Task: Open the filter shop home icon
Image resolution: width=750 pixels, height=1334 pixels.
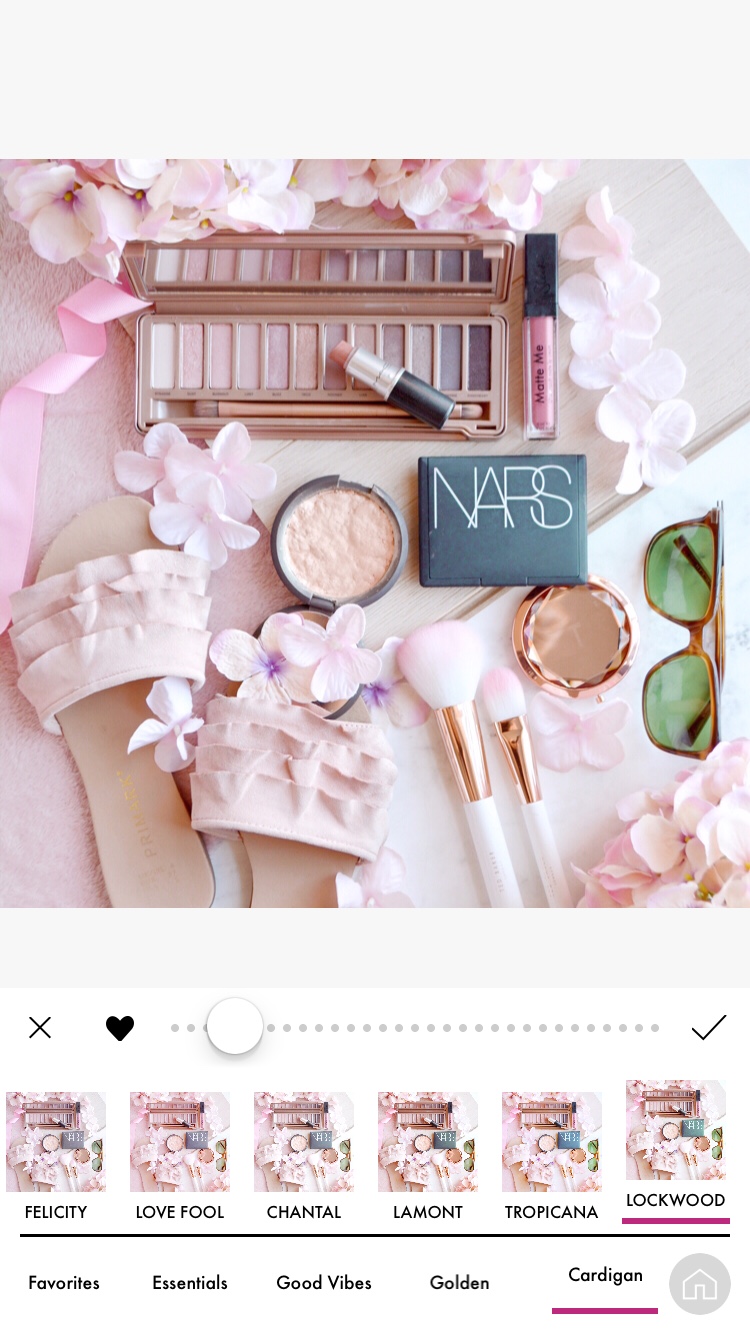Action: pos(700,1284)
